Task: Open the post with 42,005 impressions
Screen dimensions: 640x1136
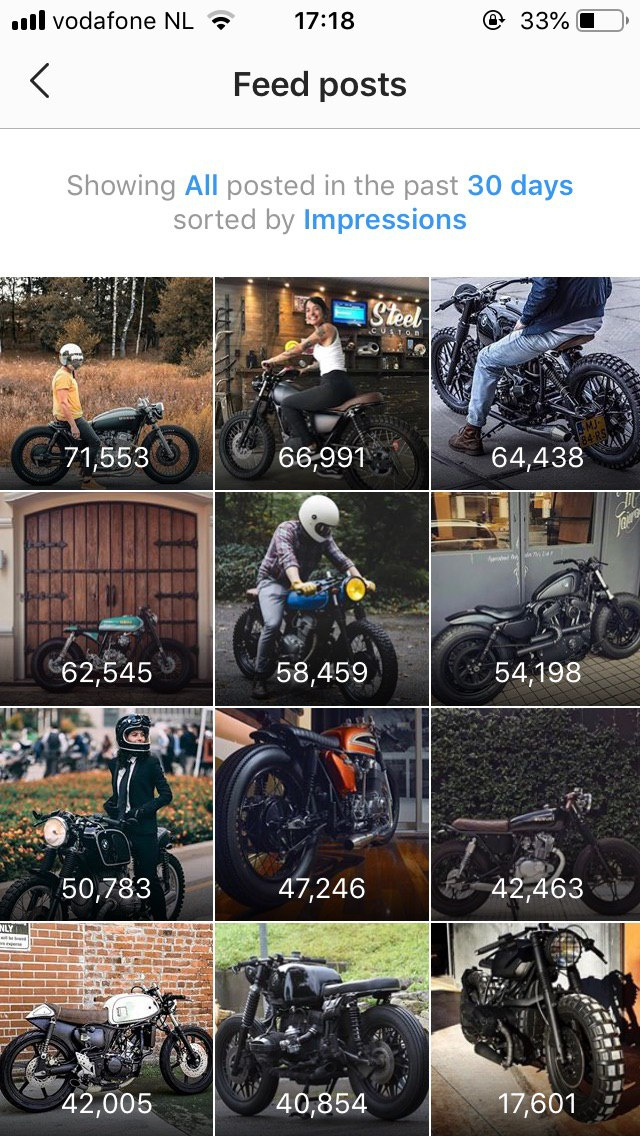Action: (x=106, y=1028)
